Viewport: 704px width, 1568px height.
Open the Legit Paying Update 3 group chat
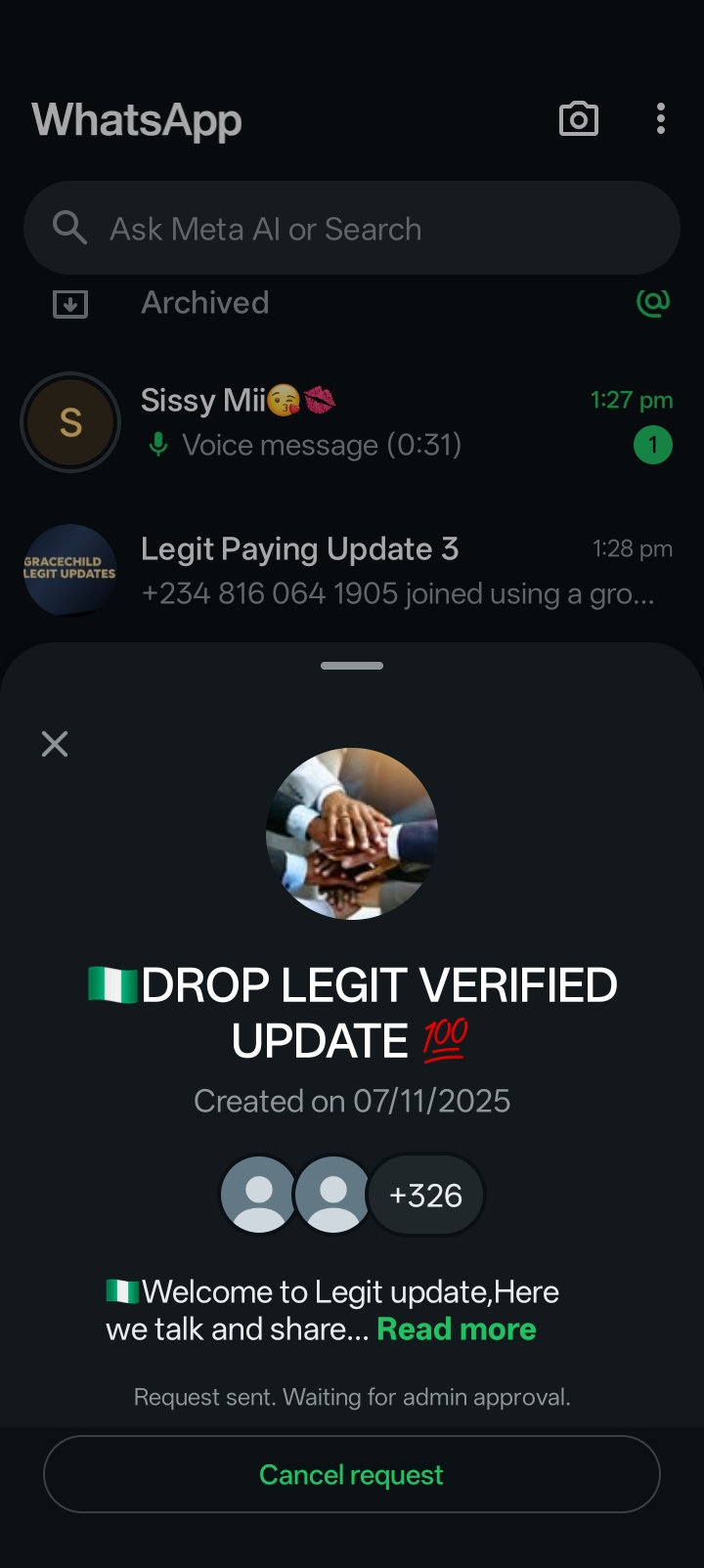(x=352, y=571)
